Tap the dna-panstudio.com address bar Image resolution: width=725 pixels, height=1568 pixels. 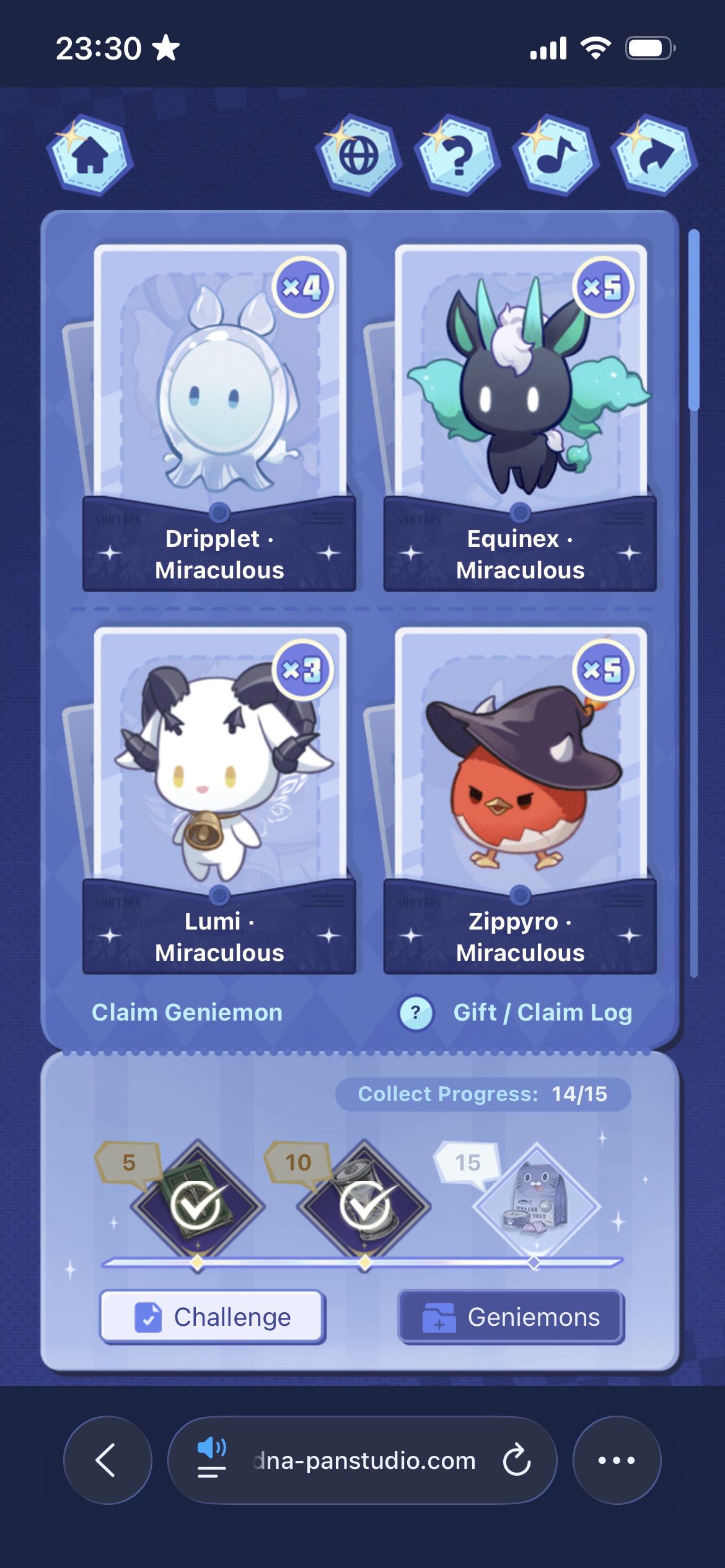point(364,1460)
